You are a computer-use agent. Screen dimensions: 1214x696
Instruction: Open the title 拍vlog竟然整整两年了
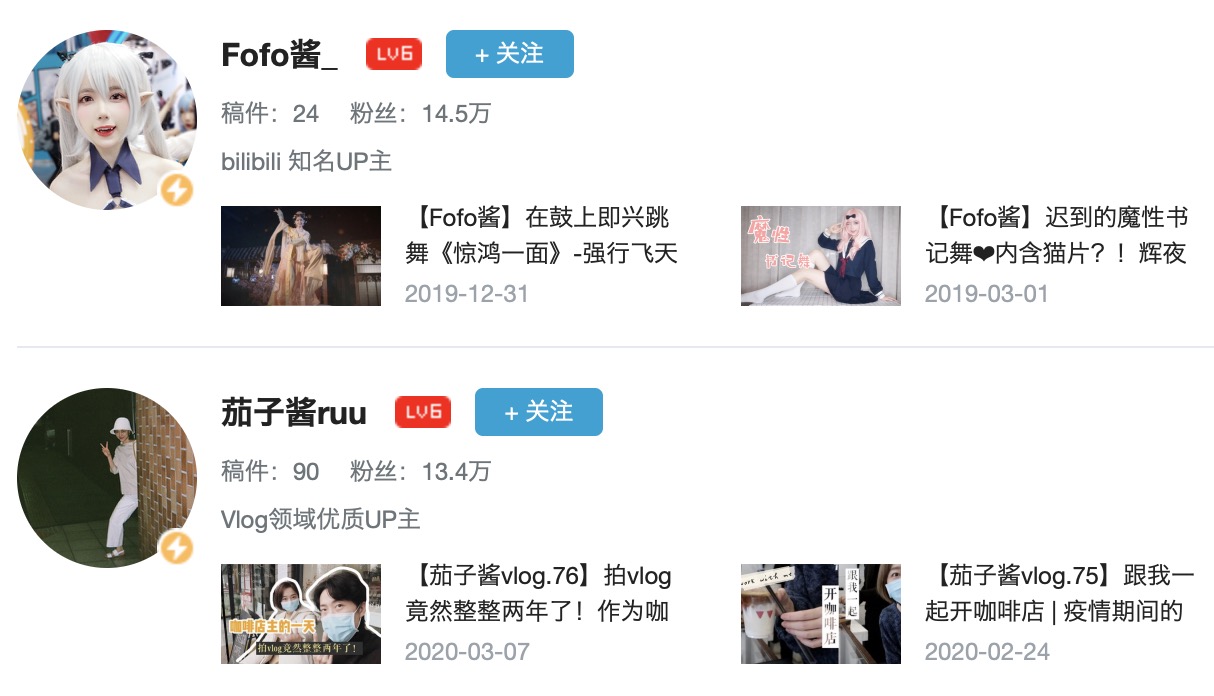coord(540,593)
